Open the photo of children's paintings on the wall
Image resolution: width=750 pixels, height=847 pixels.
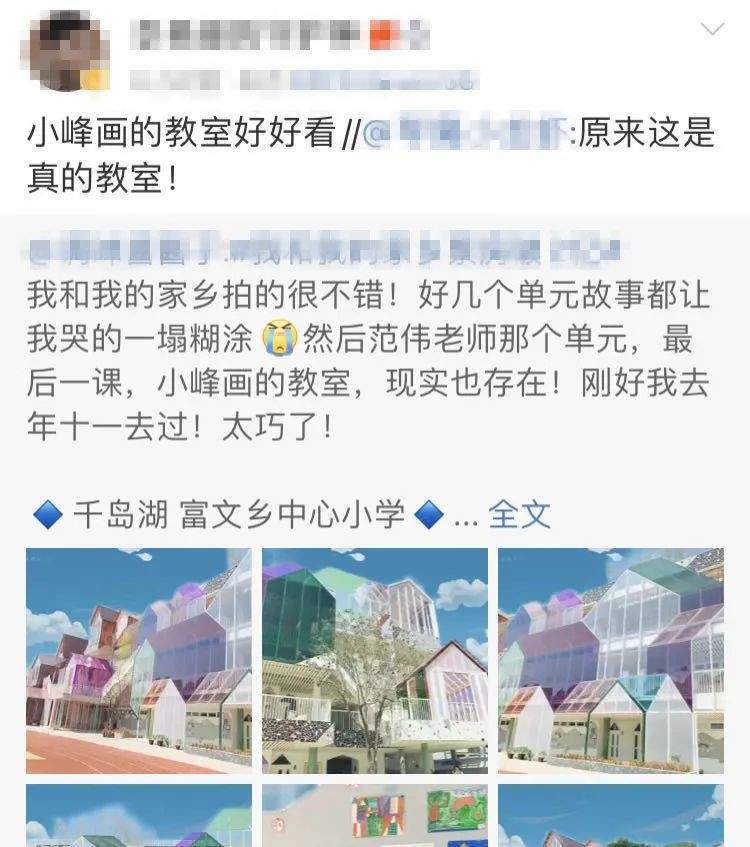375,816
